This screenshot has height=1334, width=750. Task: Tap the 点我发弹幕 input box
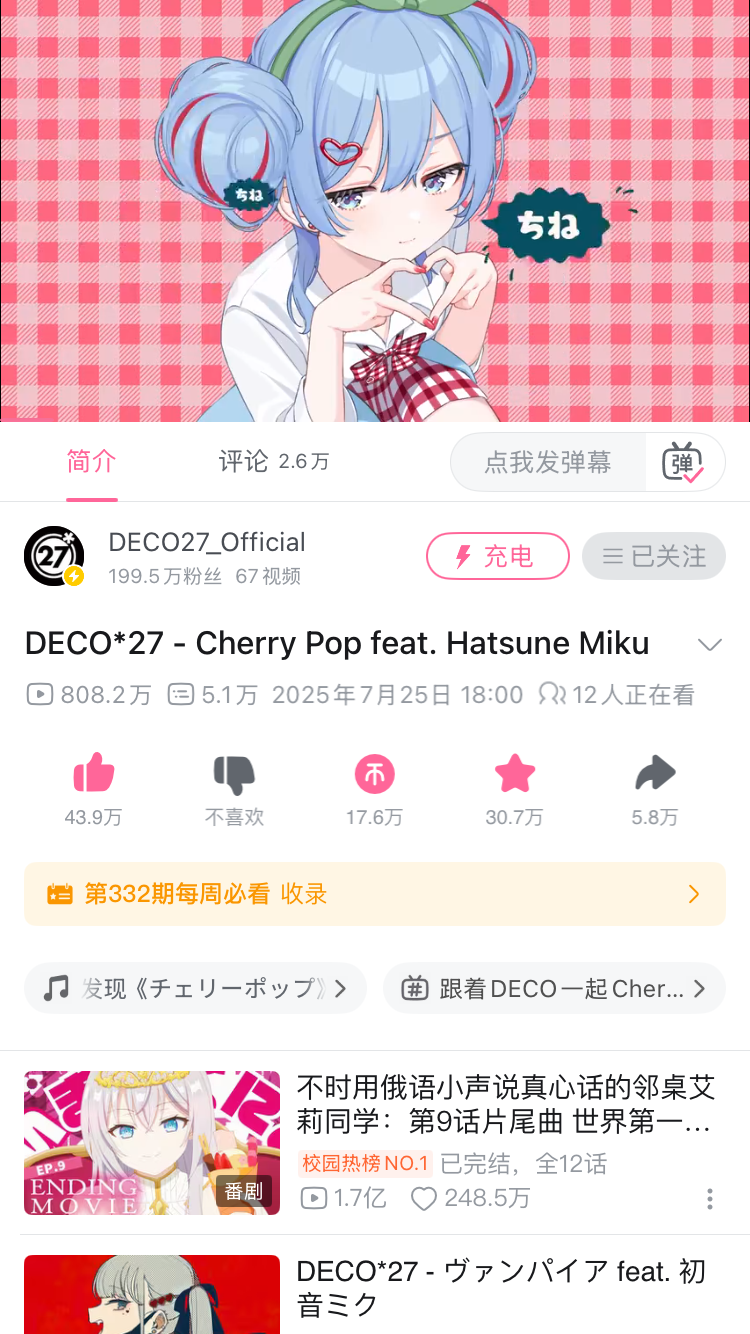point(548,462)
